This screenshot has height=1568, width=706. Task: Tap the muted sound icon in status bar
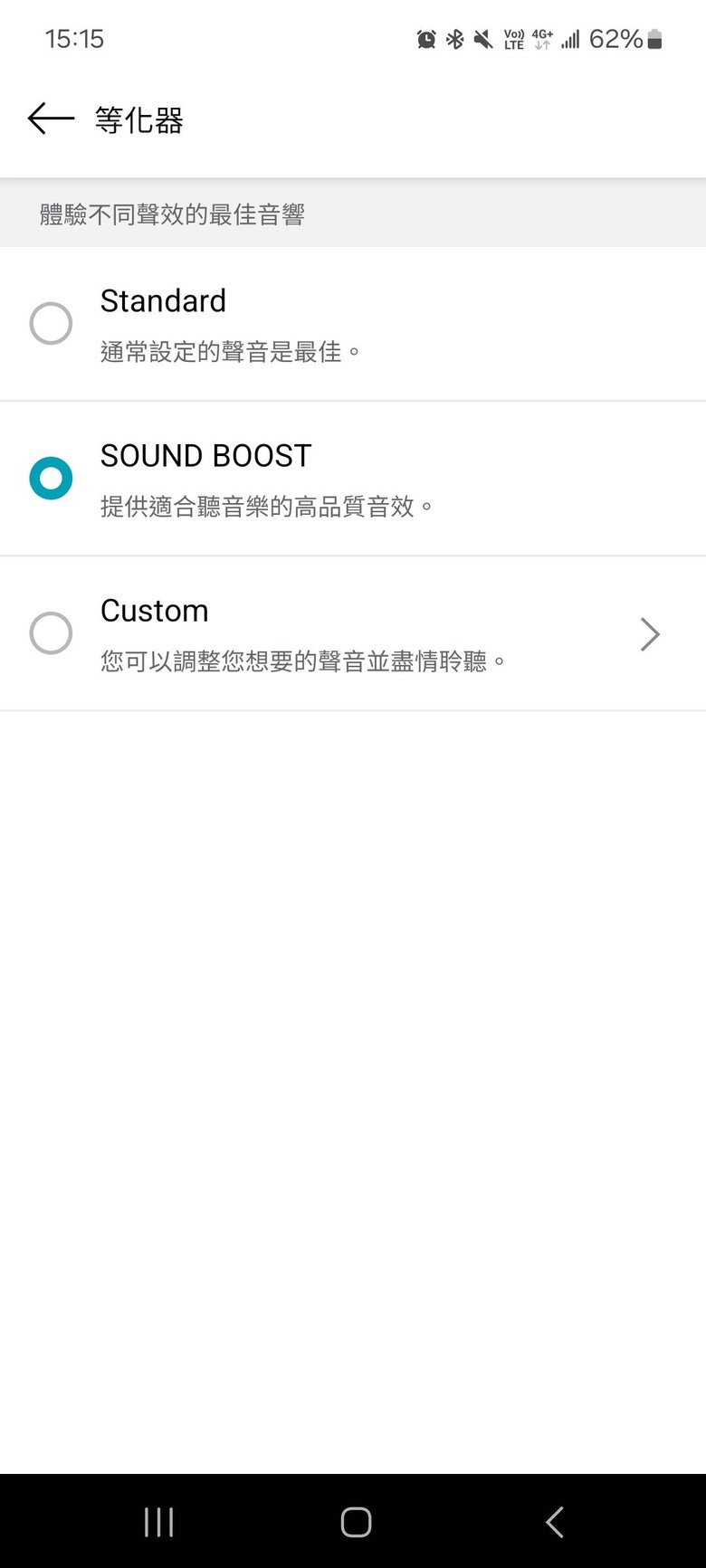click(x=482, y=39)
